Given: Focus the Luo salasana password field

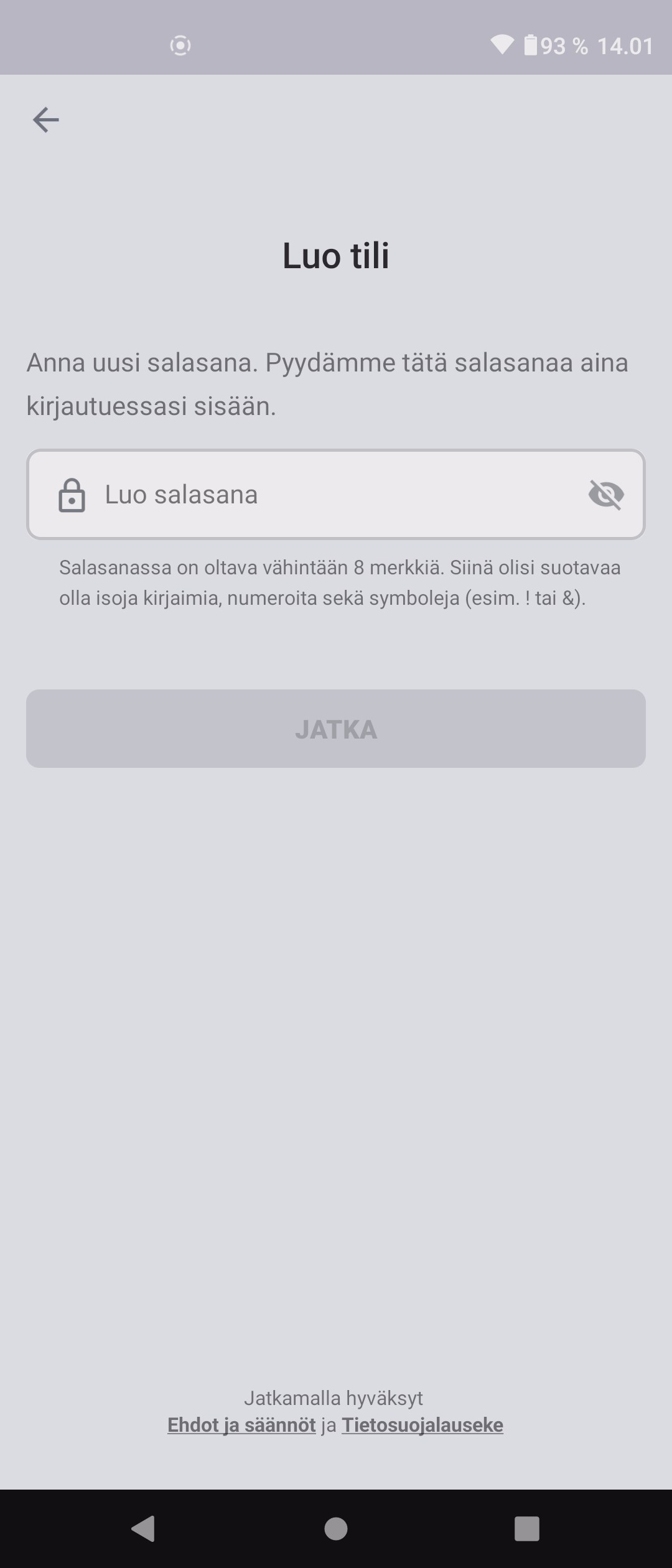Looking at the screenshot, I should click(x=336, y=495).
